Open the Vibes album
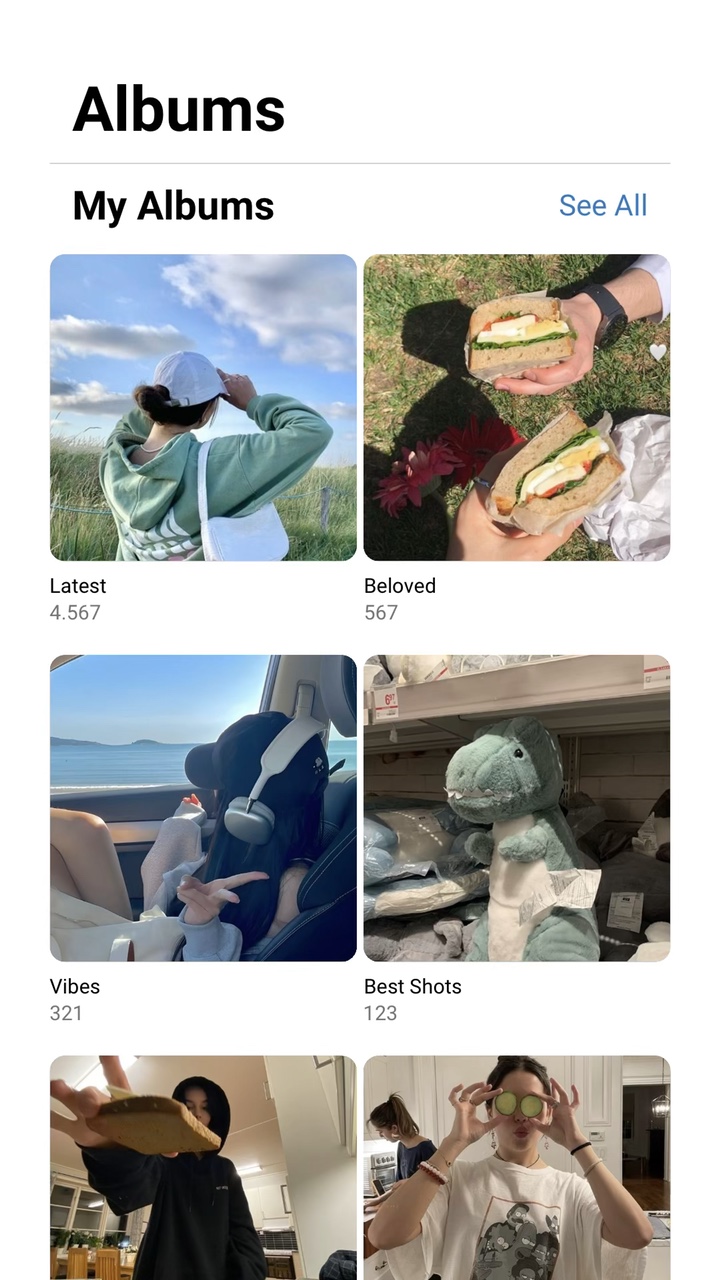 pyautogui.click(x=203, y=808)
